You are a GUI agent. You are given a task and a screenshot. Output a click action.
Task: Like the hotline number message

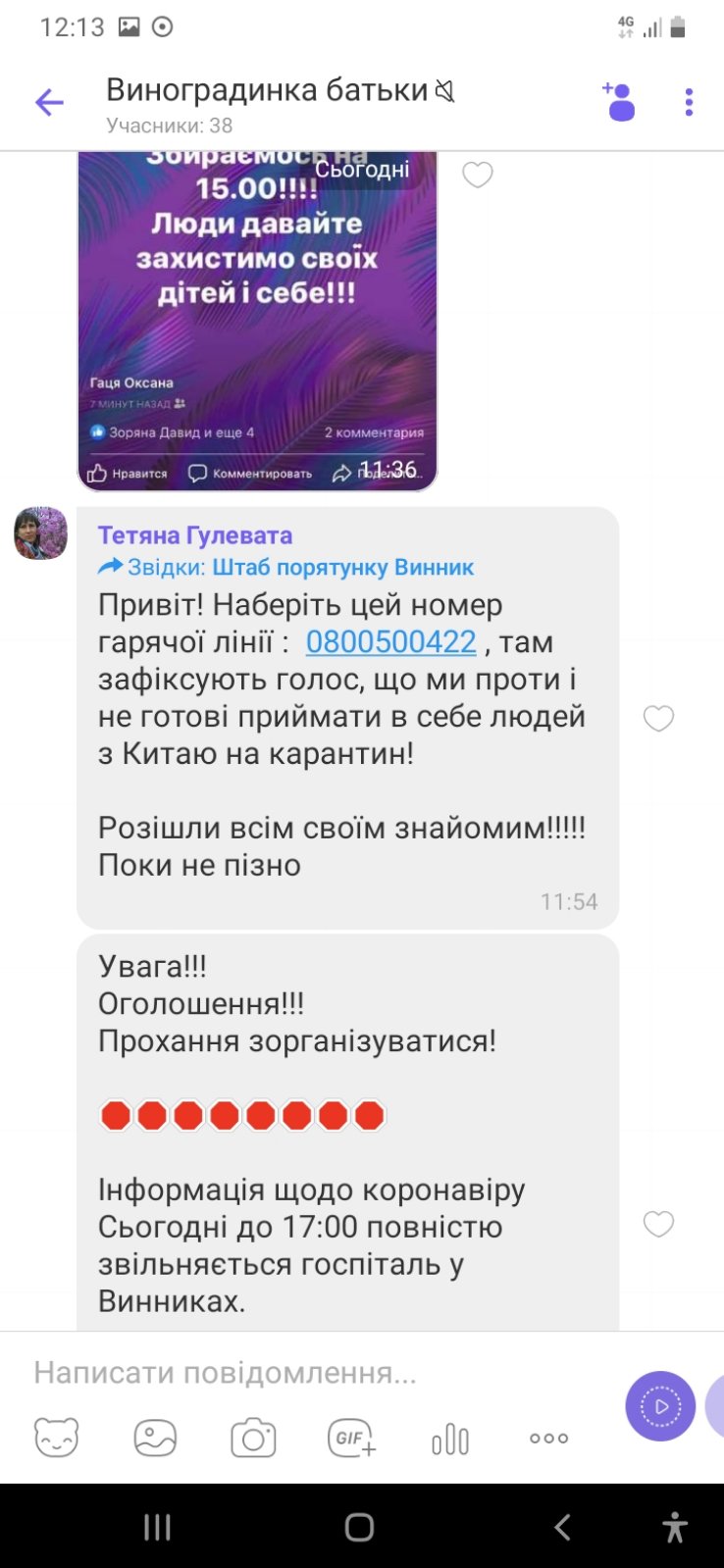pos(658,719)
